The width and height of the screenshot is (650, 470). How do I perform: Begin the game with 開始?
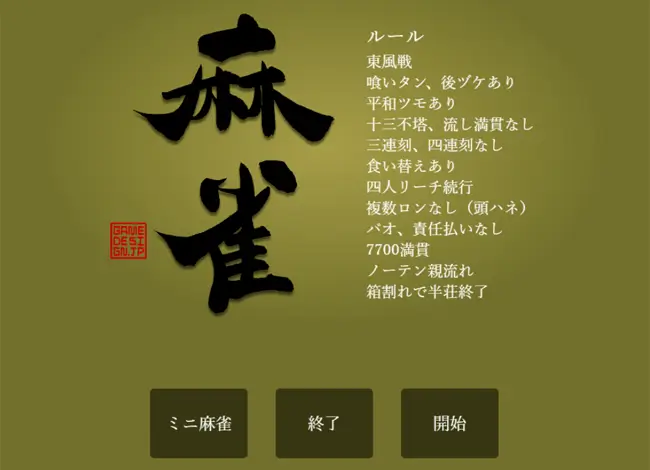tap(449, 423)
